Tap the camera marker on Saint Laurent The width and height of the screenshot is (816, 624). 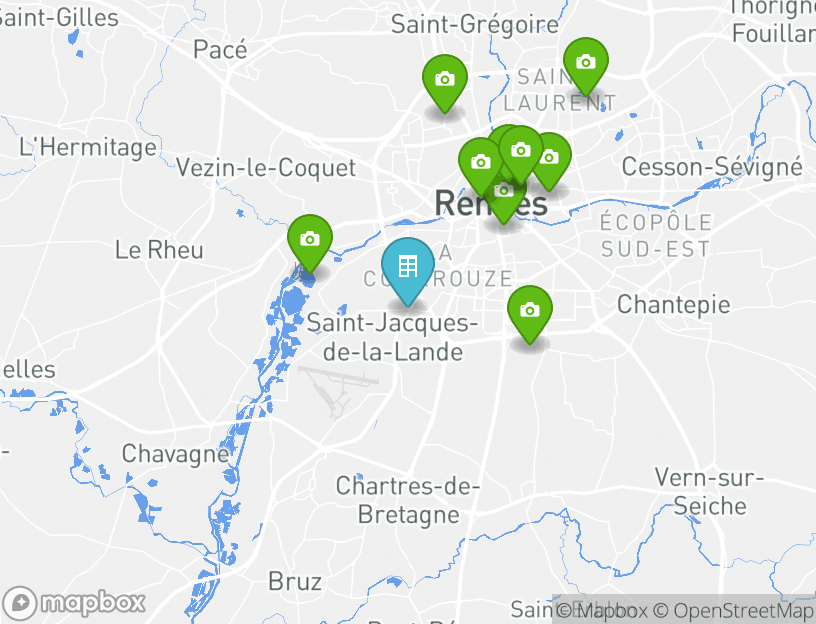[585, 63]
